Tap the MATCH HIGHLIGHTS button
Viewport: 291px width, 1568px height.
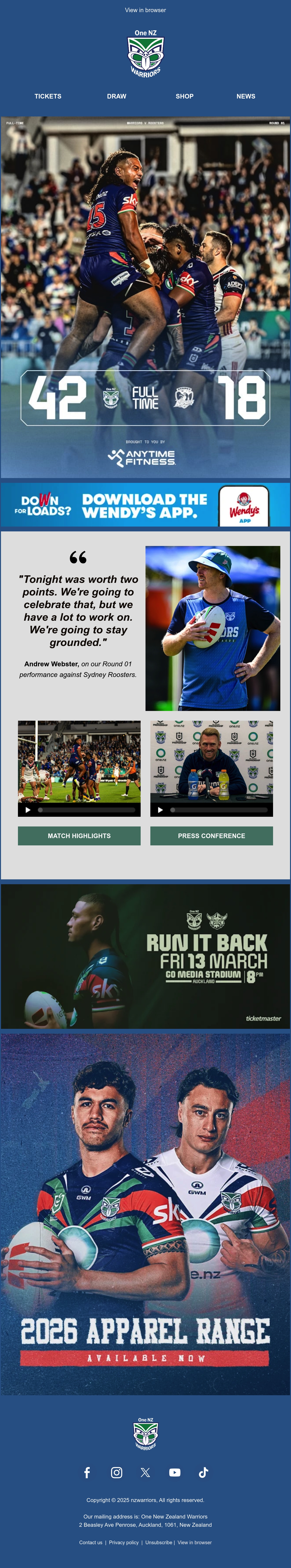coord(79,836)
